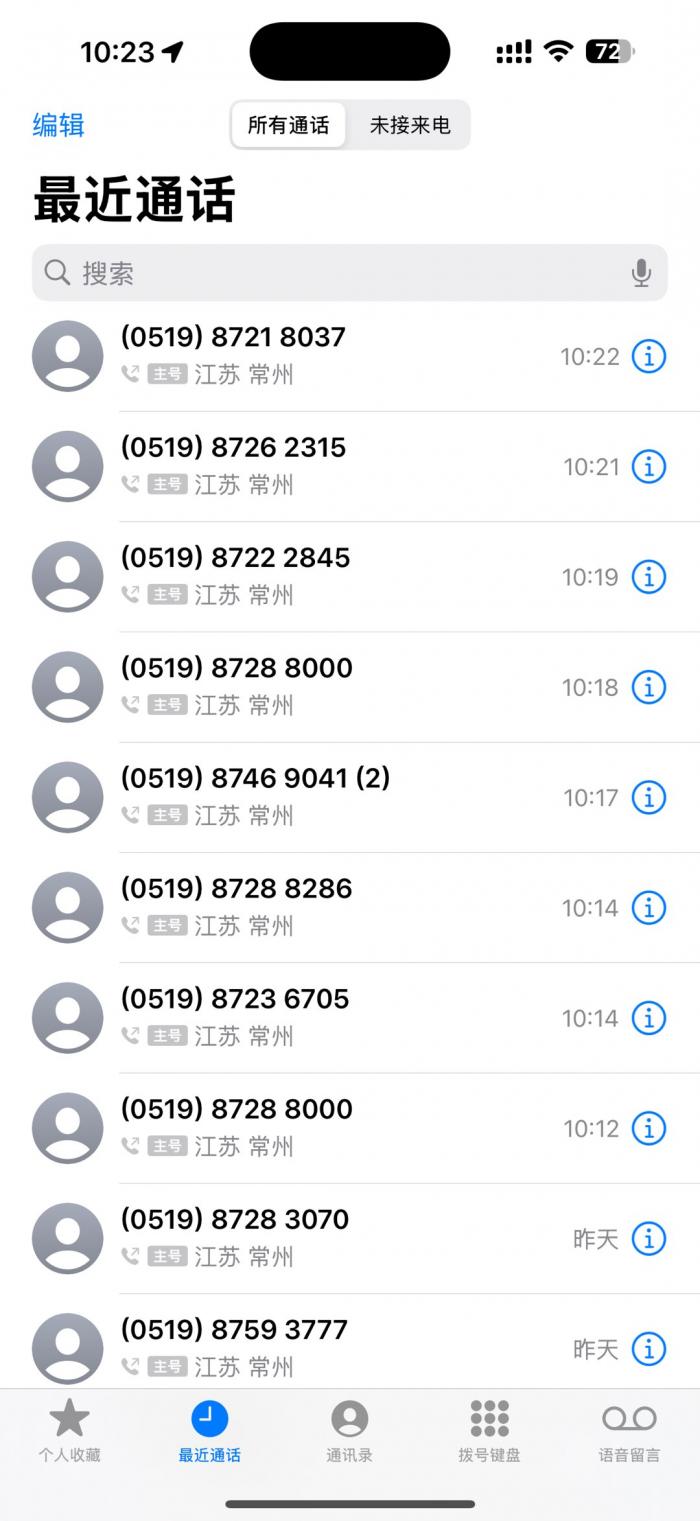
Task: Open info for (0519) 8759 3777
Action: (649, 1349)
